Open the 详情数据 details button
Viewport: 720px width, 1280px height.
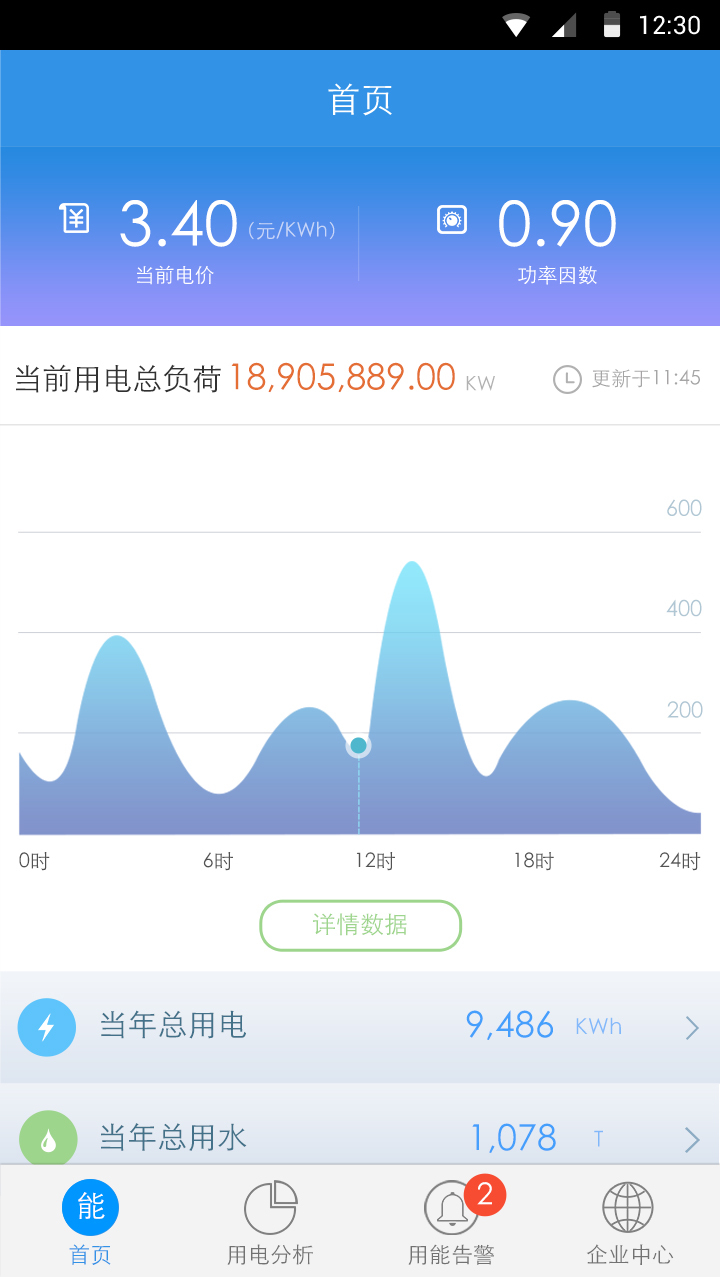(360, 925)
